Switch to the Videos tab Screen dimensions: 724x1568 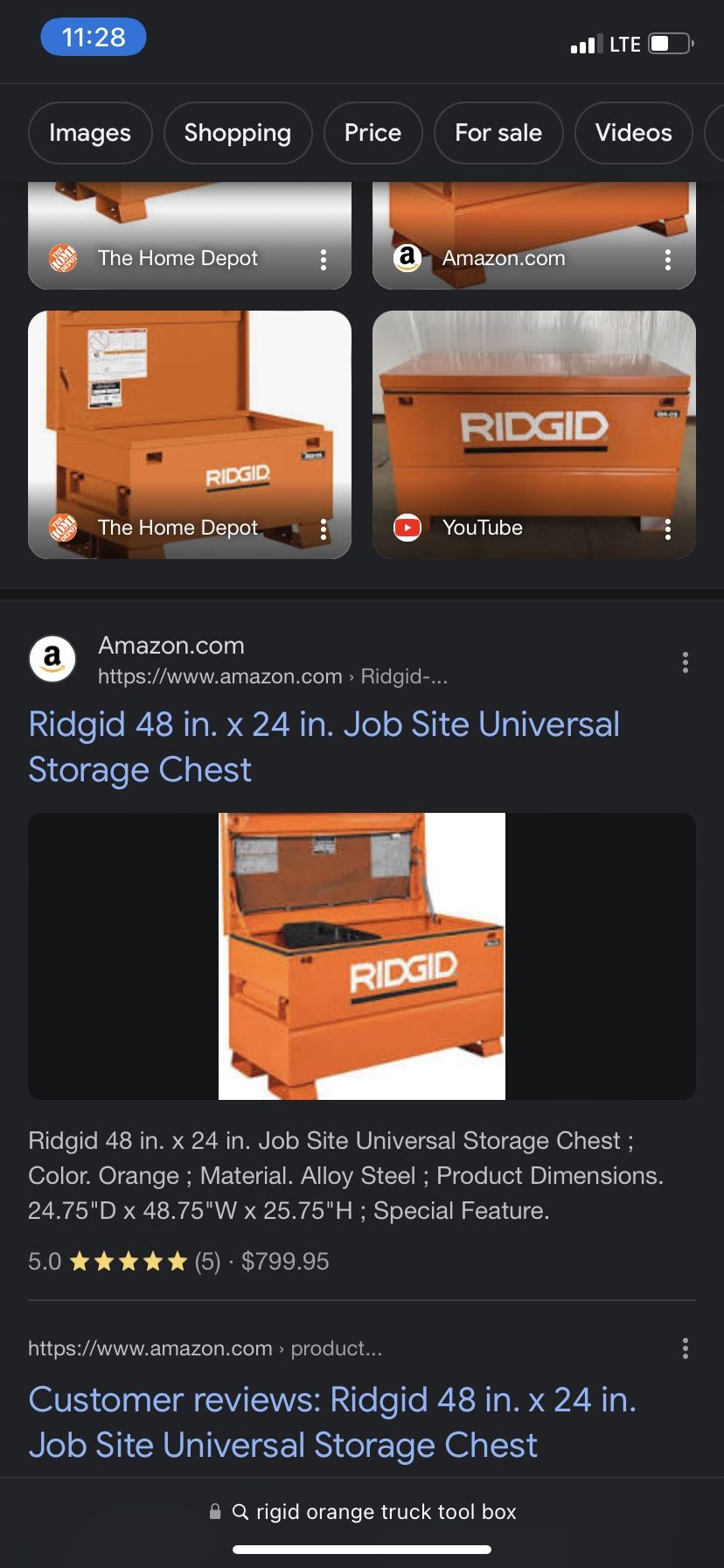coord(633,133)
